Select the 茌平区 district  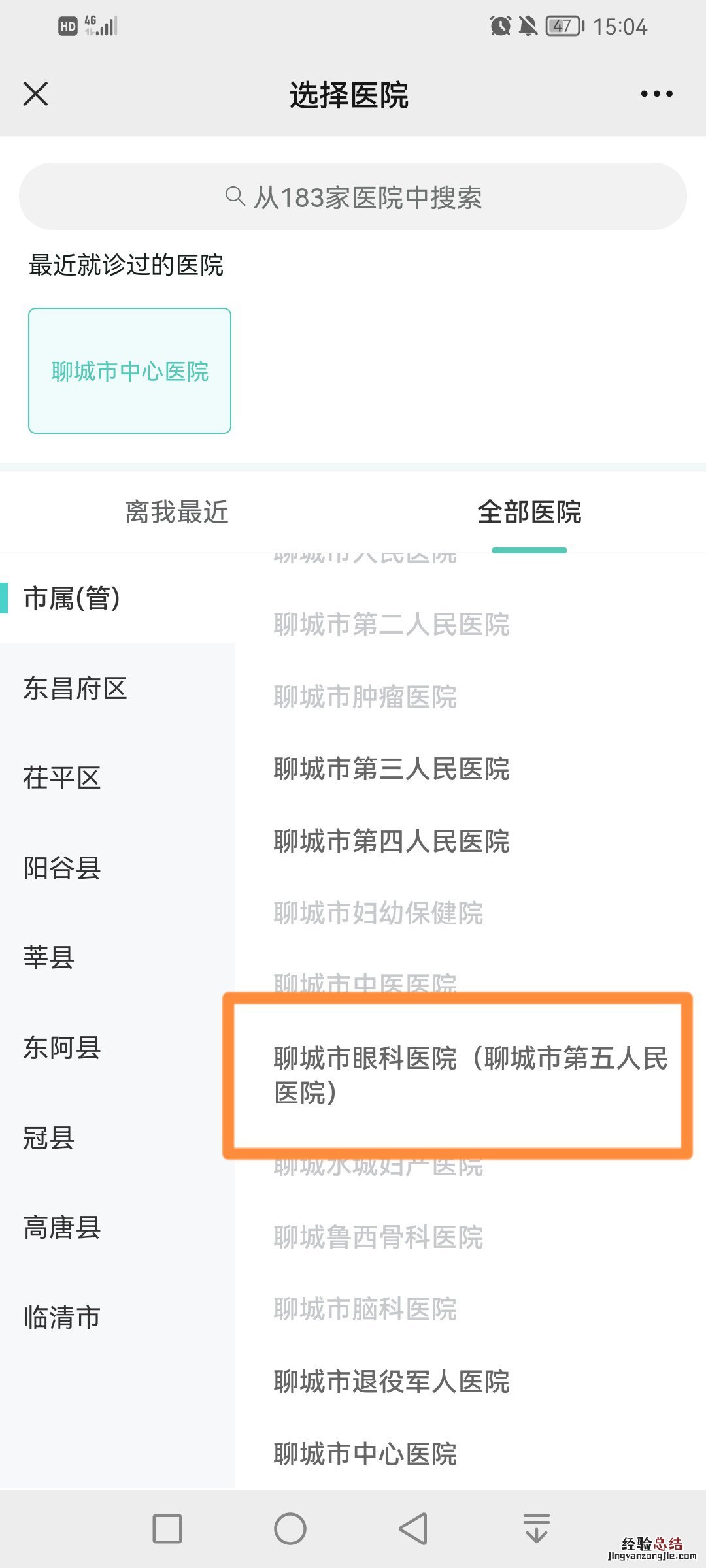coord(62,778)
